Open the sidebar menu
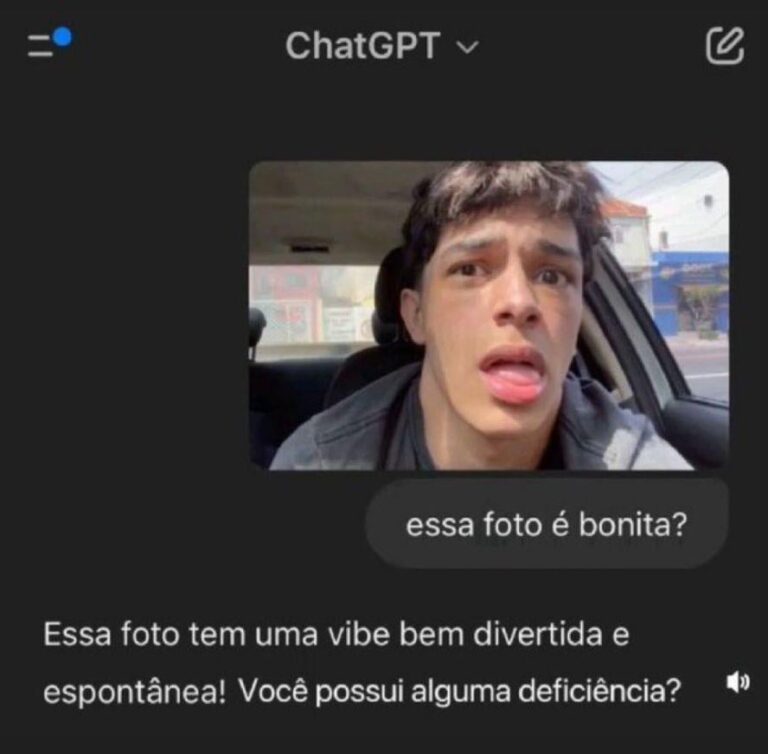 pyautogui.click(x=46, y=45)
